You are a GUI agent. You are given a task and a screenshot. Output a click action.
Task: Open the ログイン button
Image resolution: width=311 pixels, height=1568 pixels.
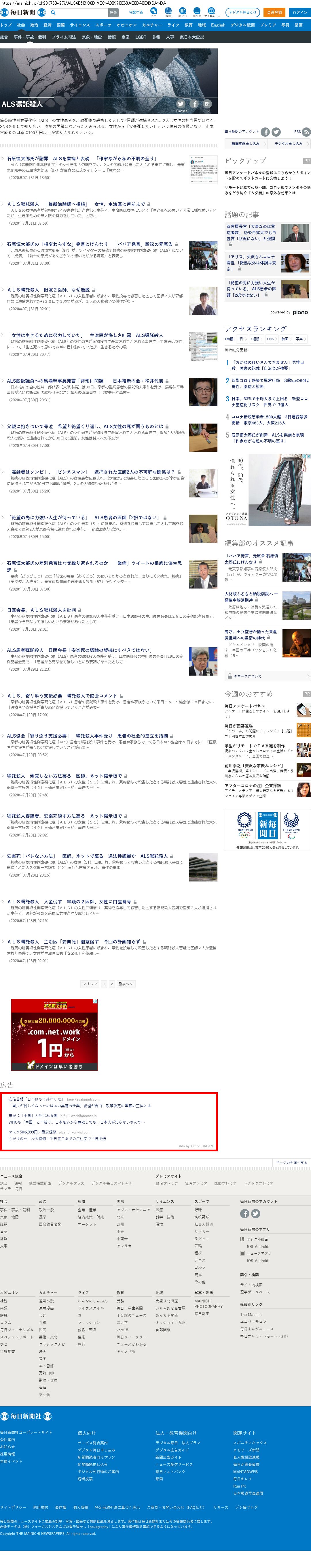pyautogui.click(x=299, y=12)
